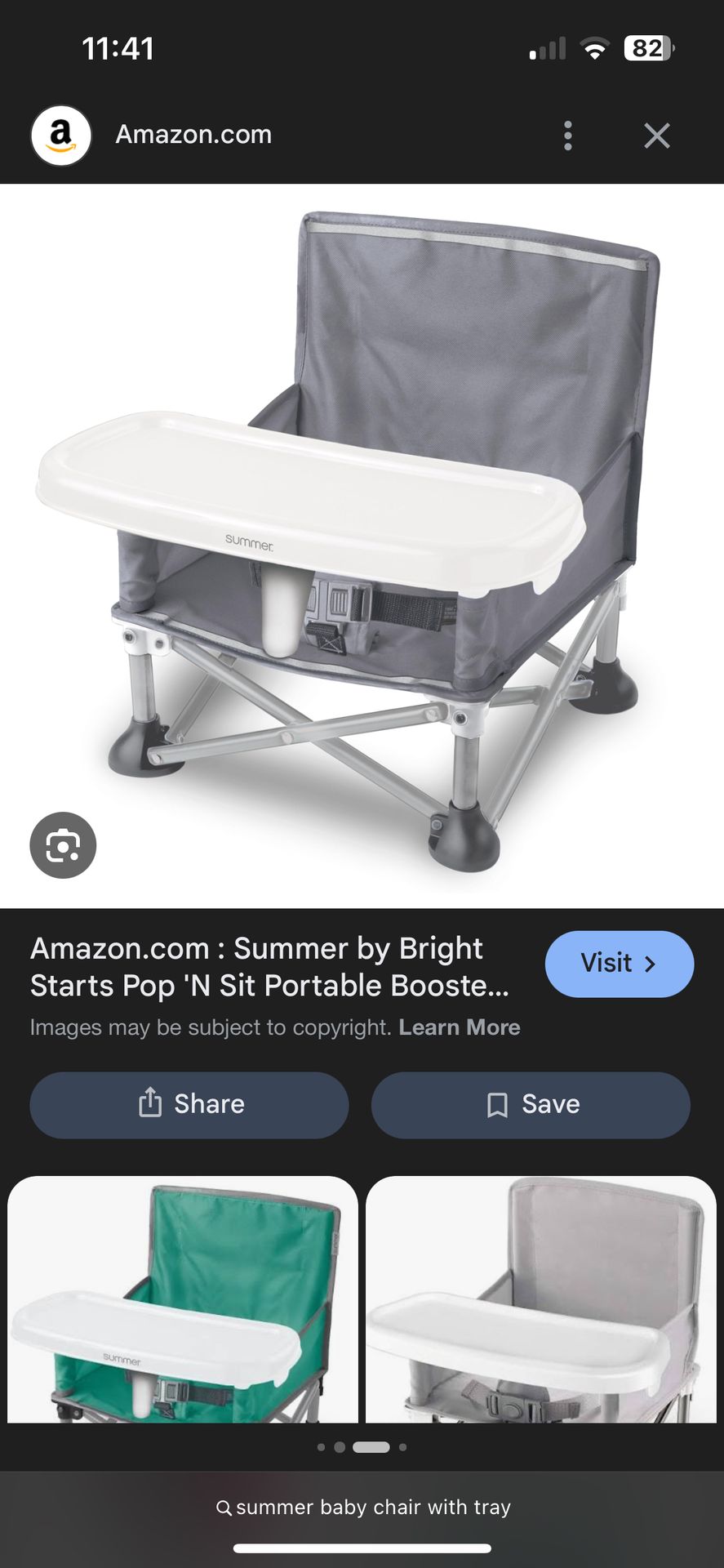Open the three-dot overflow menu
The image size is (724, 1568).
coord(568,136)
